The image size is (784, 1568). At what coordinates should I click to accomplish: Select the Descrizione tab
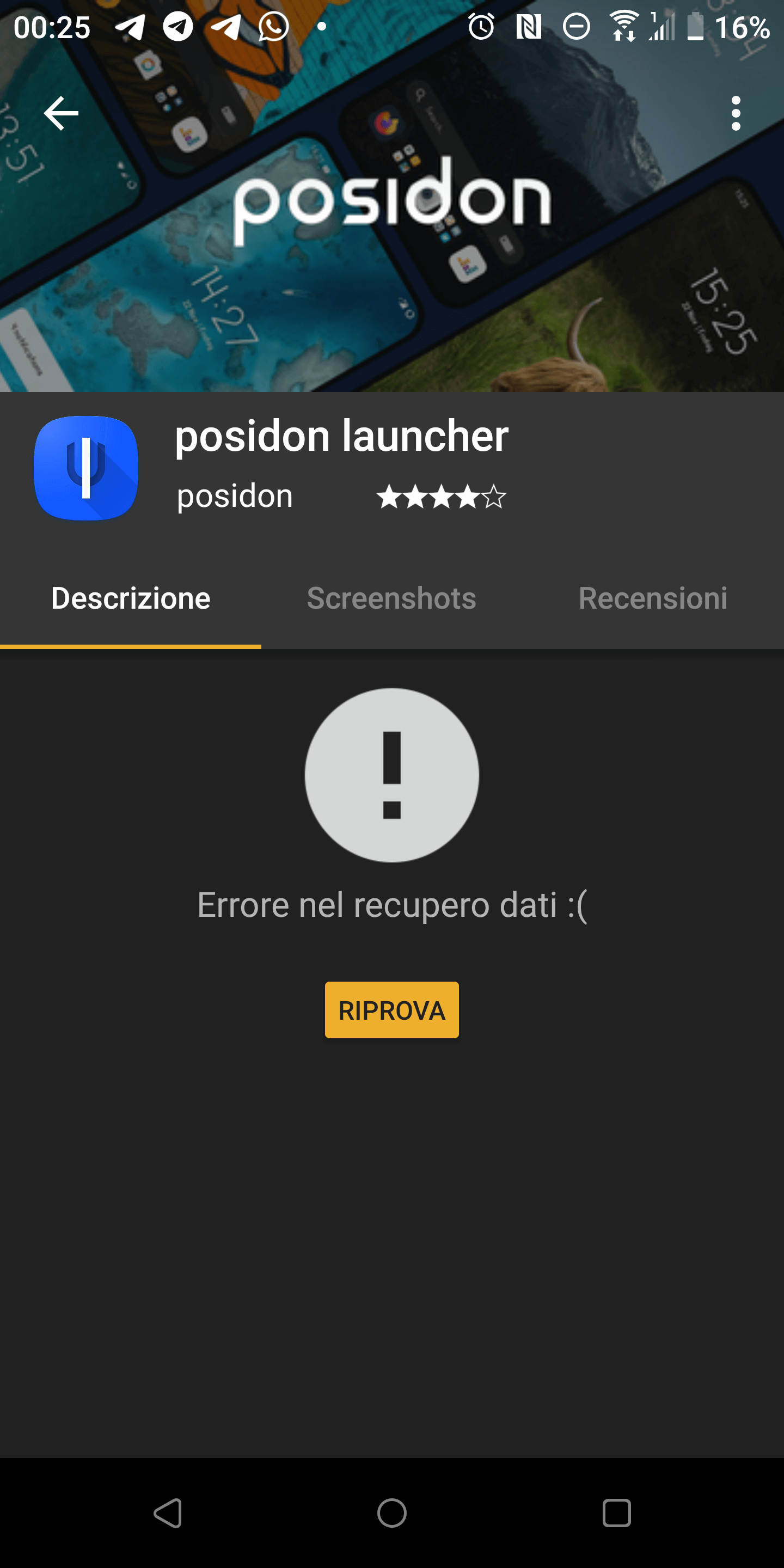click(131, 598)
